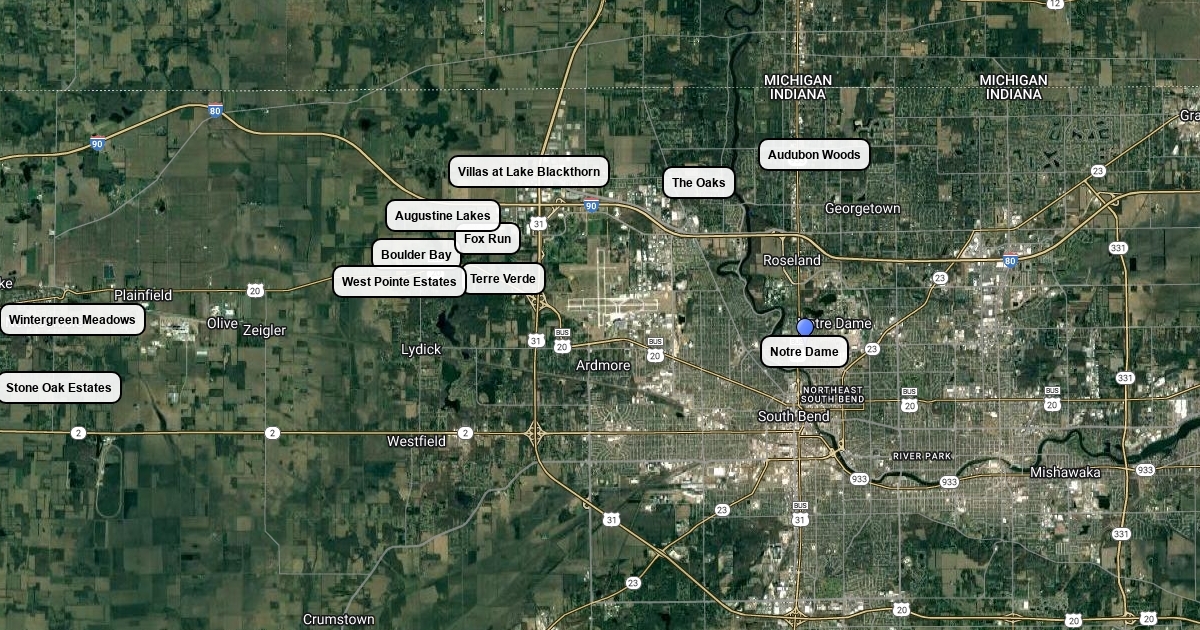Select the Boulder Bay marker

tap(414, 254)
